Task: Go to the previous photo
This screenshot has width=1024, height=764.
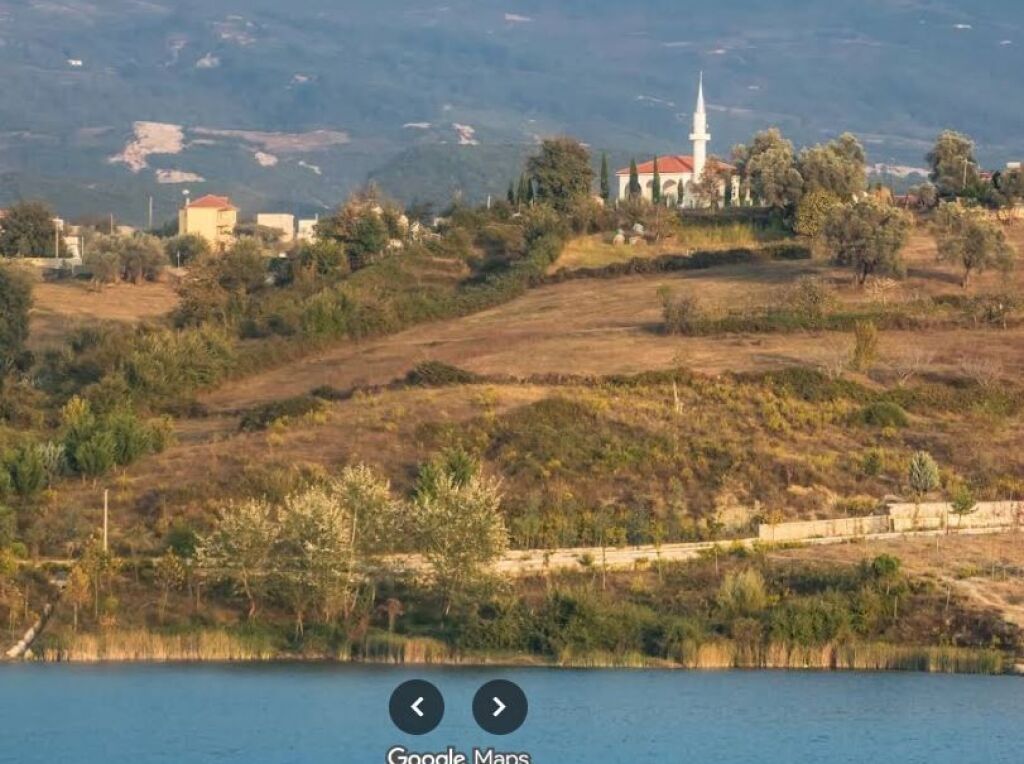Action: coord(416,707)
